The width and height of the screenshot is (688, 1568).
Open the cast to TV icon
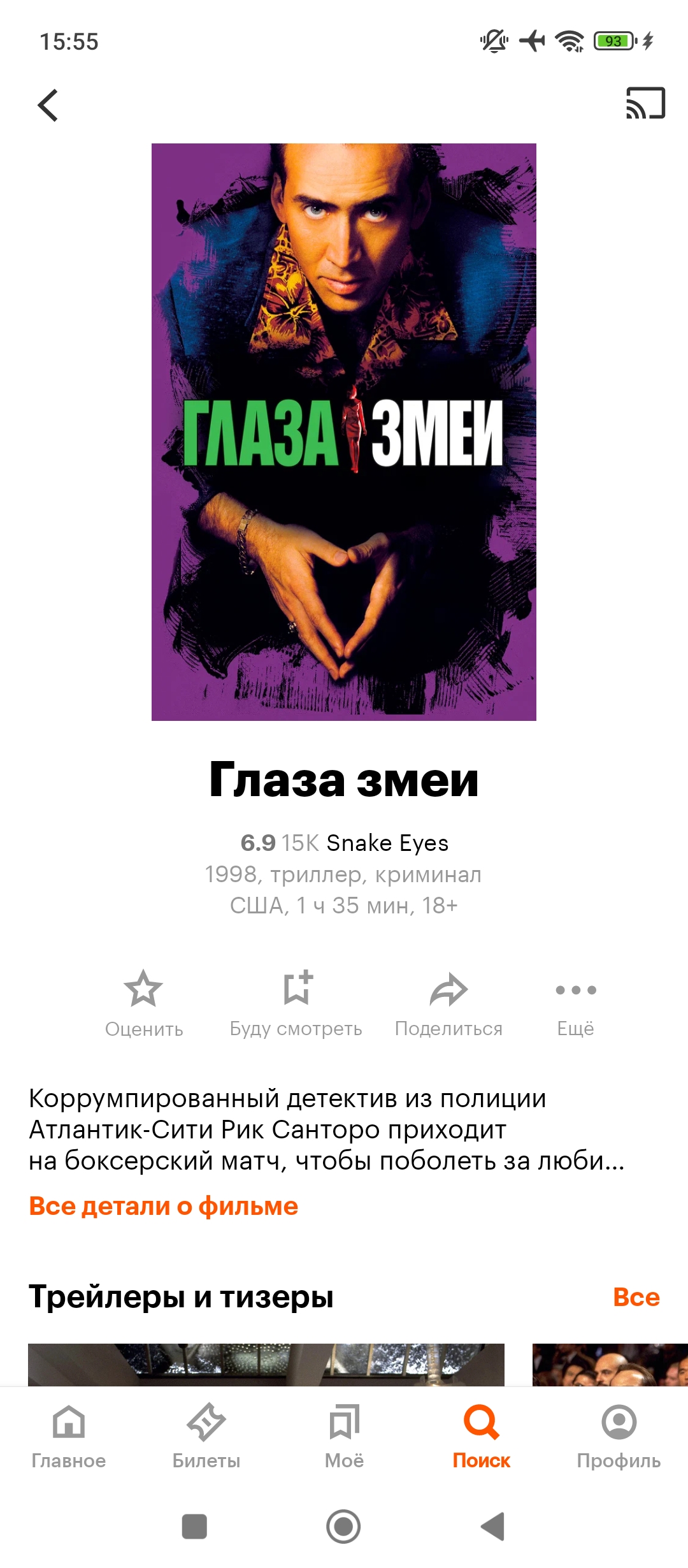point(645,104)
